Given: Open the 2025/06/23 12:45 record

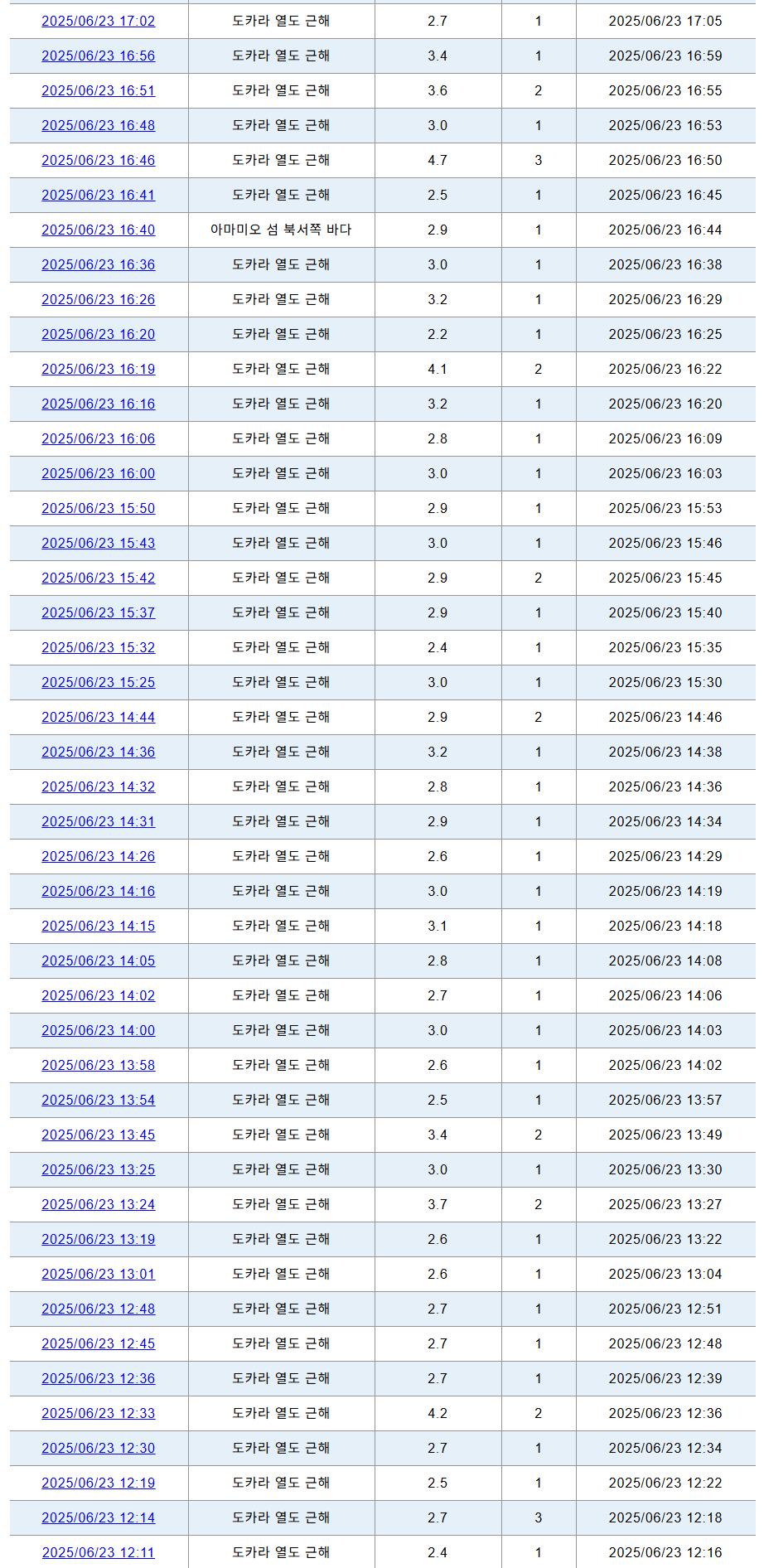Looking at the screenshot, I should pos(98,1343).
